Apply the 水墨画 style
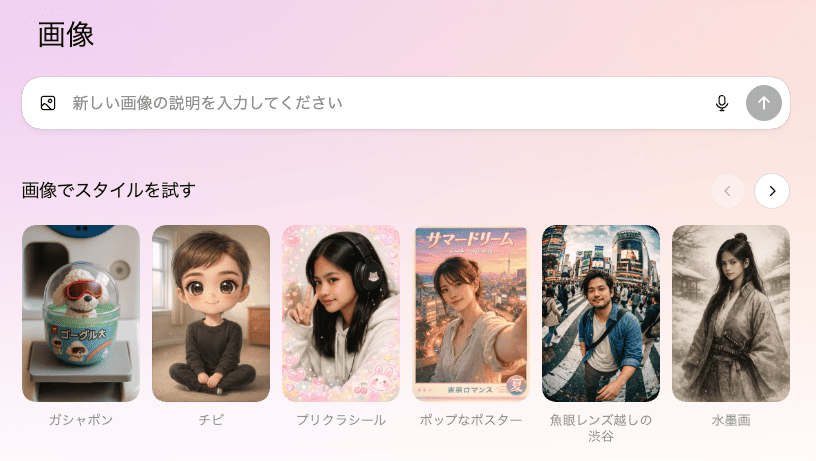The image size is (816, 461). pyautogui.click(x=731, y=314)
